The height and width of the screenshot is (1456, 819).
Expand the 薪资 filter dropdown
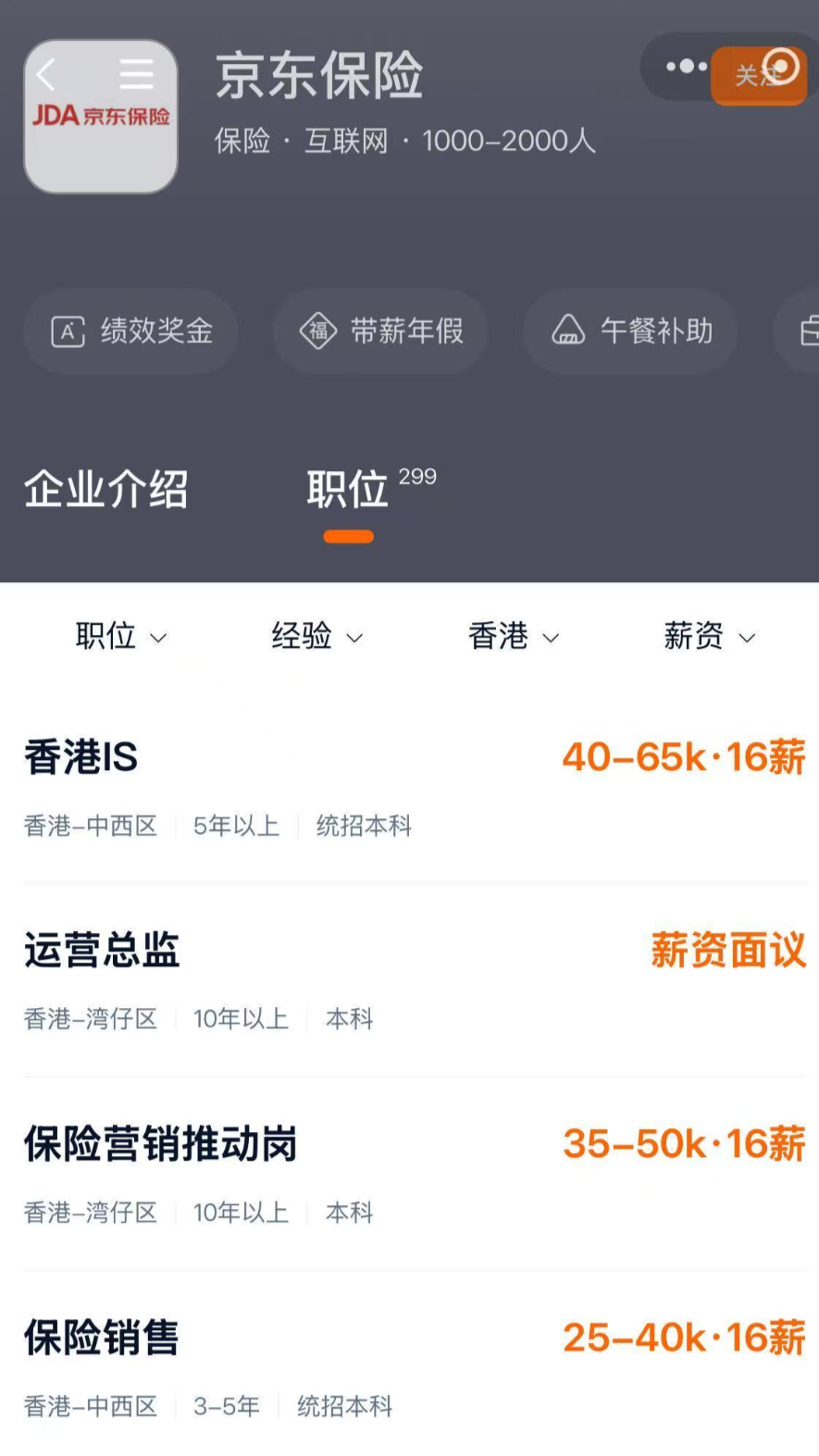pyautogui.click(x=709, y=636)
